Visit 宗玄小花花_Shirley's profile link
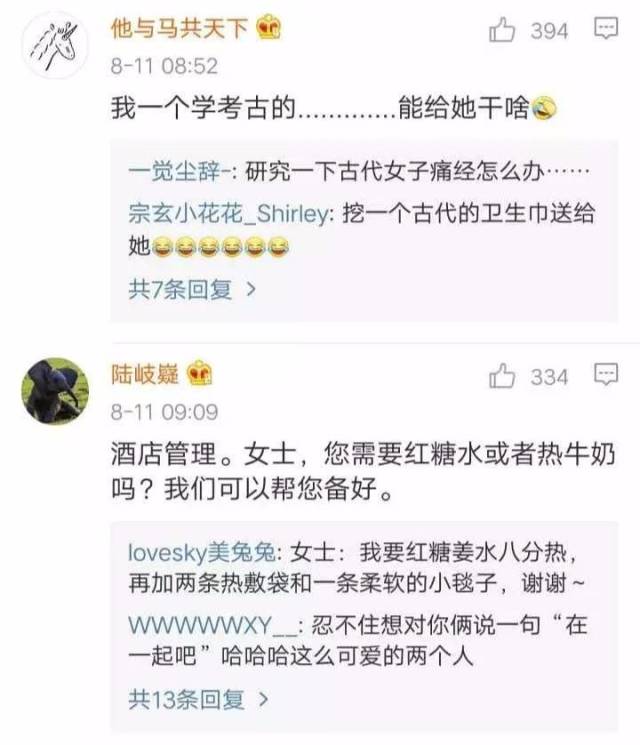The width and height of the screenshot is (640, 745). (x=227, y=214)
